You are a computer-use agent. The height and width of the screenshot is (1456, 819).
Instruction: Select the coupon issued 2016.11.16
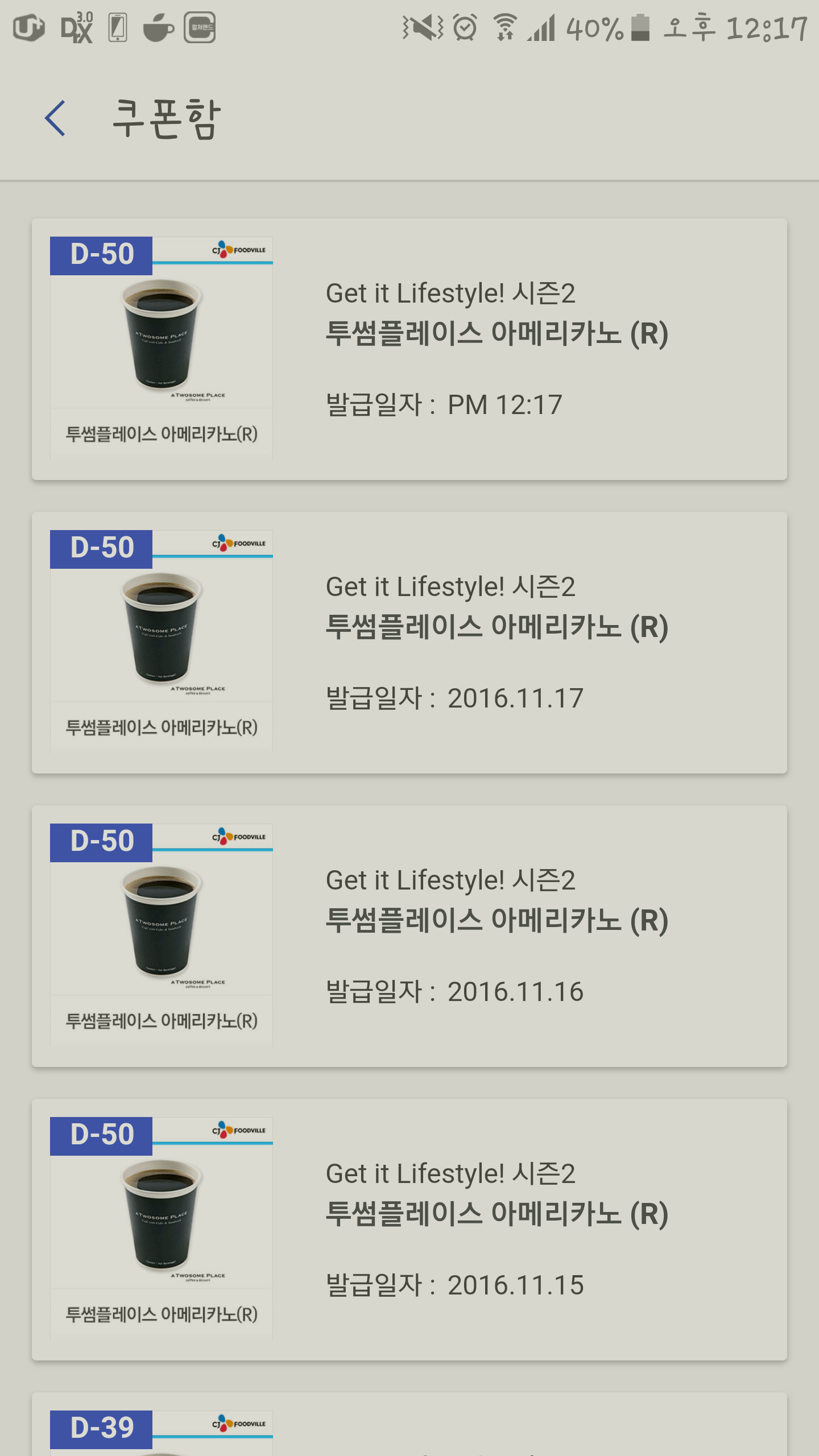tap(409, 936)
